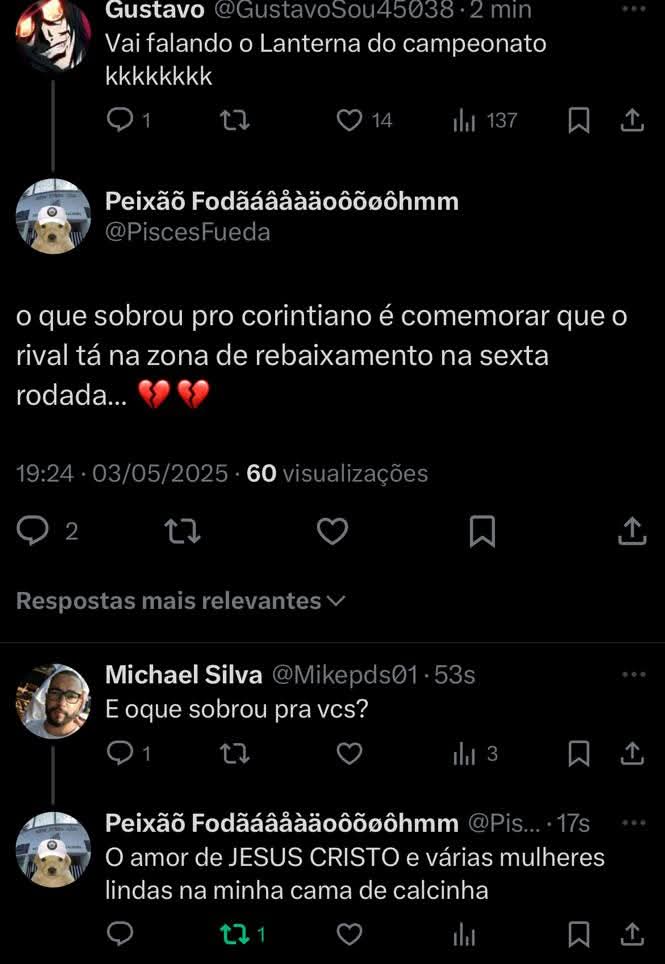Open the @PiscesFueda profile from the main tweet
665x964 pixels.
coord(188,232)
